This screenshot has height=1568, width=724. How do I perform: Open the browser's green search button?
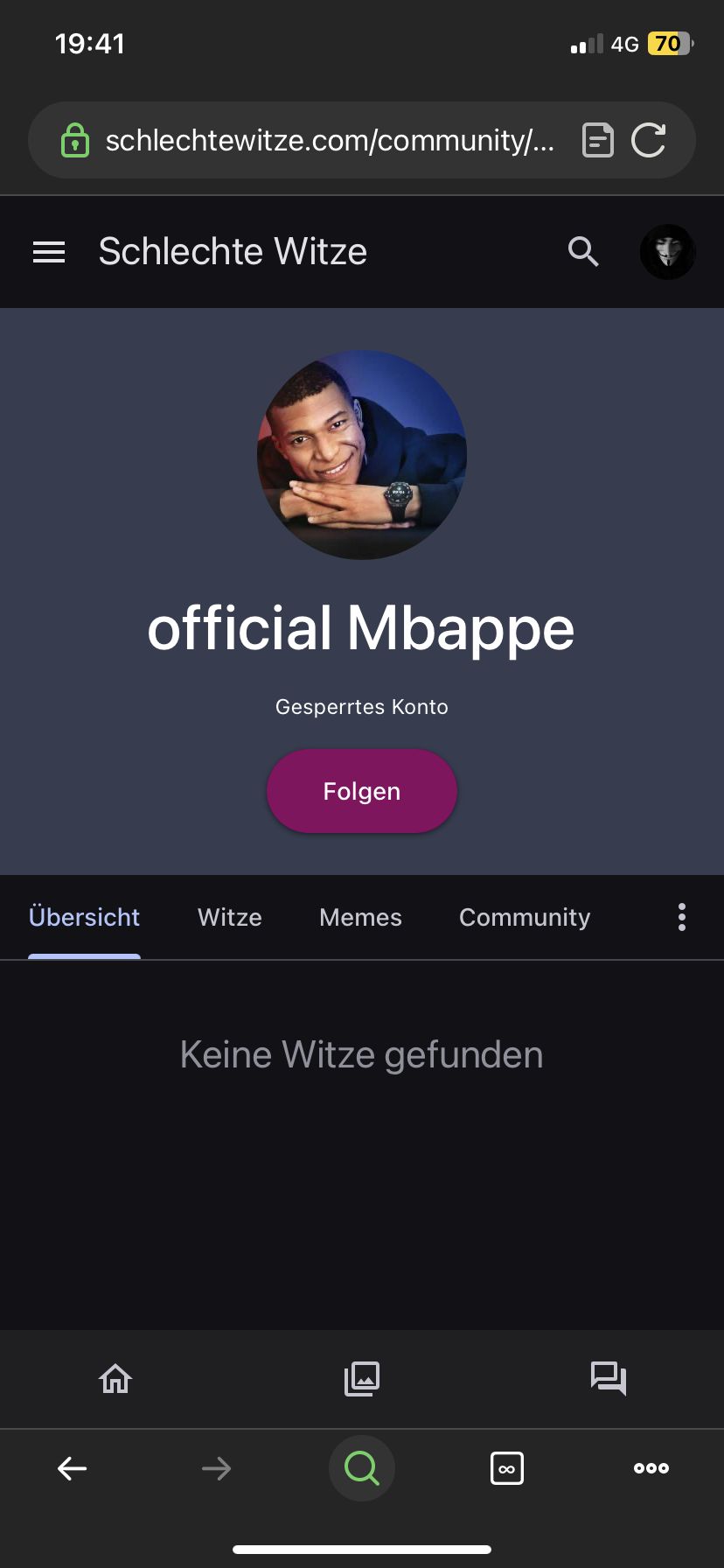[362, 1468]
